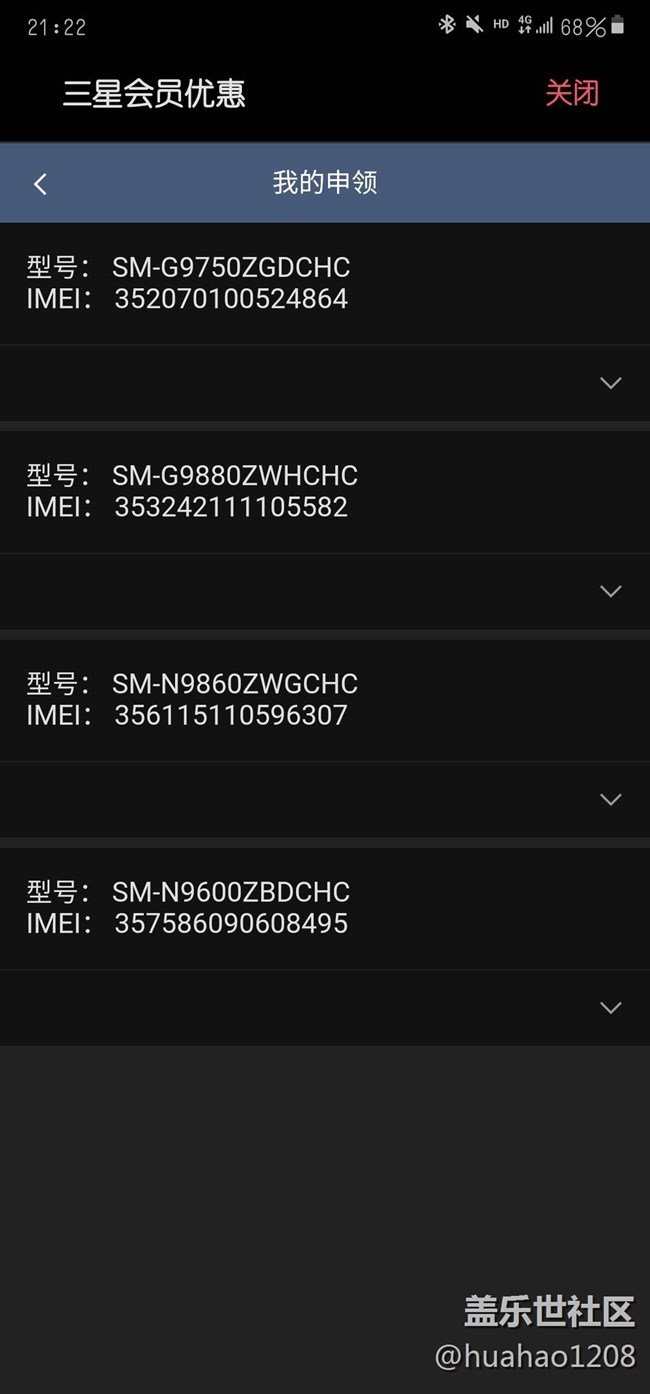Expand details for SM-G9880ZWHCHC
The width and height of the screenshot is (650, 1394).
coord(610,591)
